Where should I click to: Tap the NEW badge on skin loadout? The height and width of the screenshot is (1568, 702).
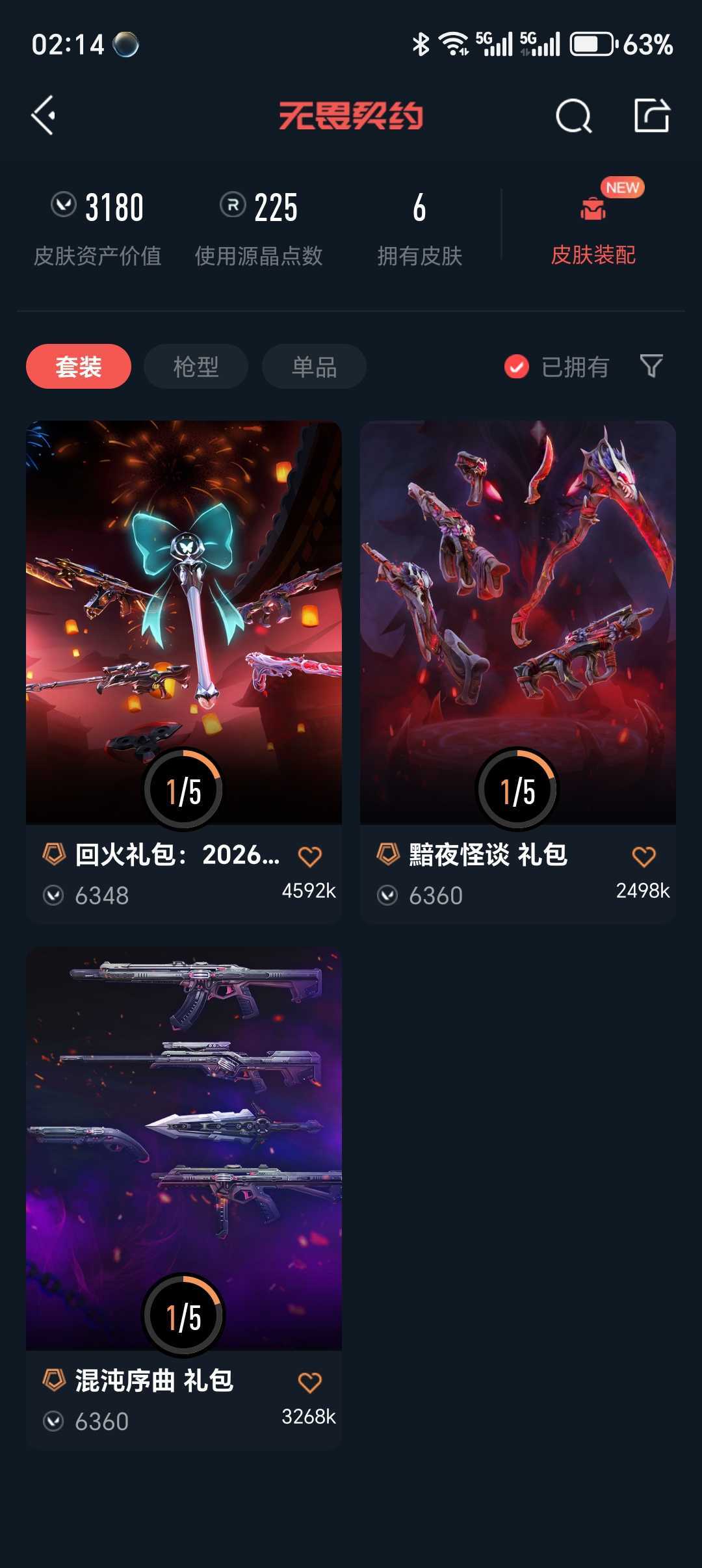[x=621, y=188]
